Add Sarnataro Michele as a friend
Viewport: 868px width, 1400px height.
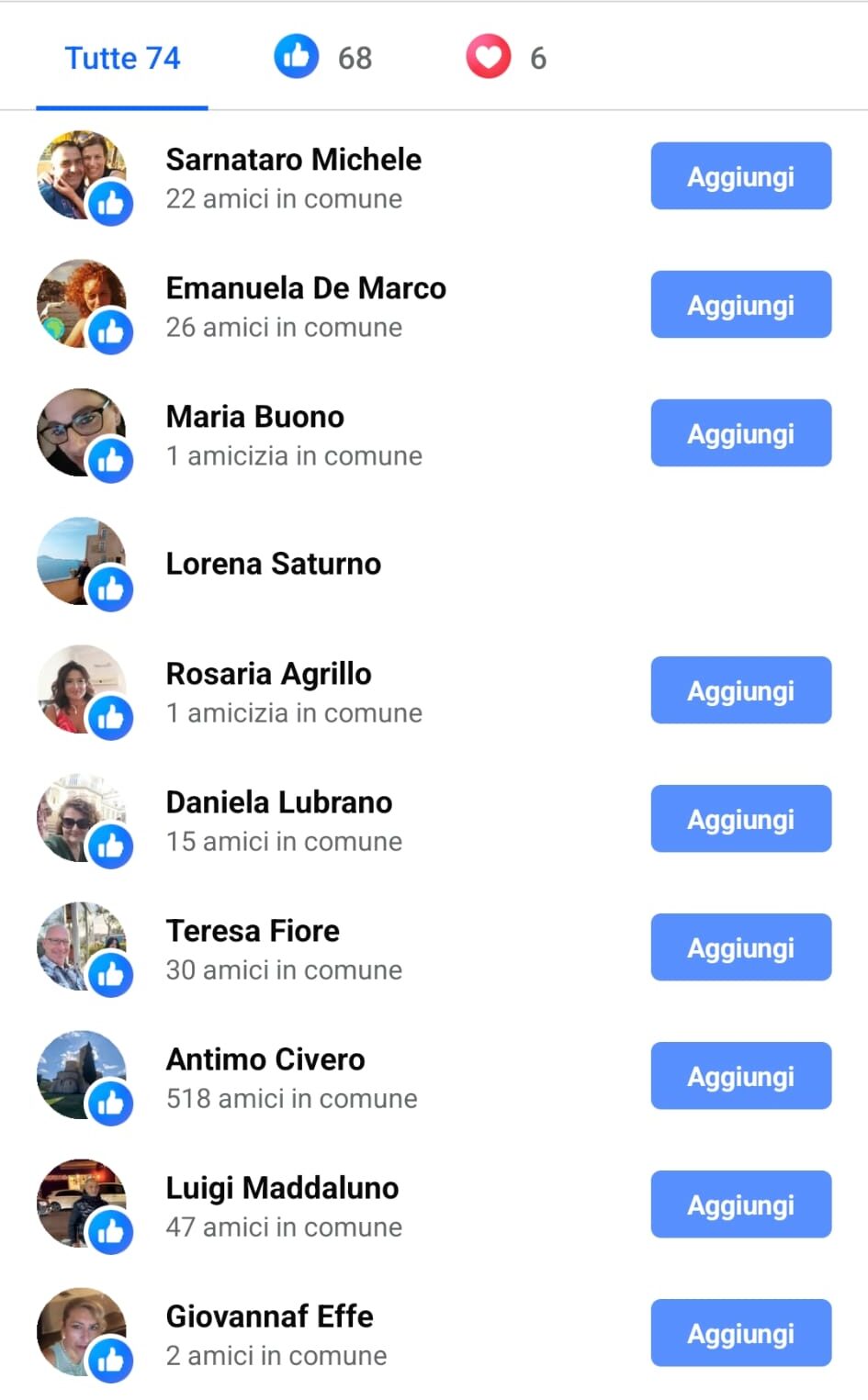pyautogui.click(x=741, y=176)
